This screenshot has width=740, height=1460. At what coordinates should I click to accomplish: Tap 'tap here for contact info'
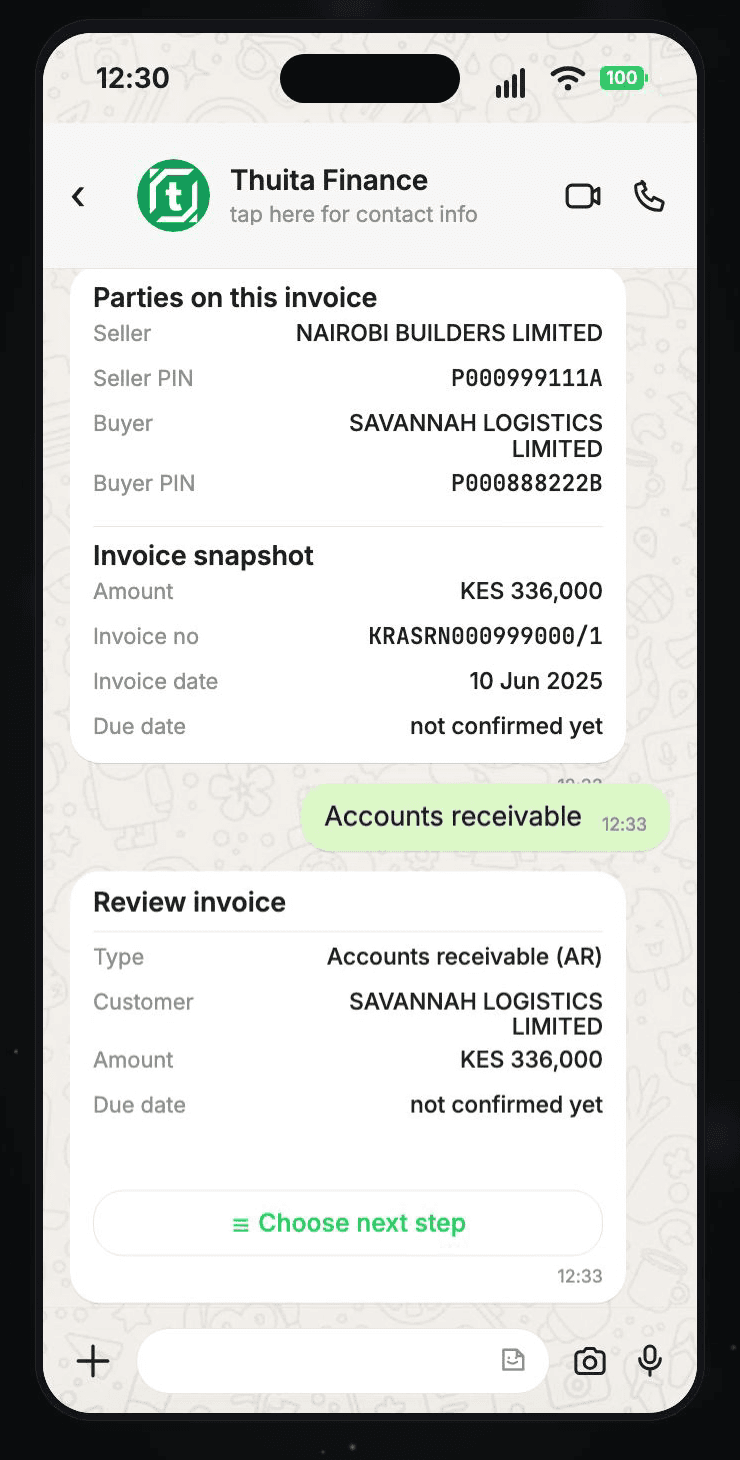click(353, 214)
